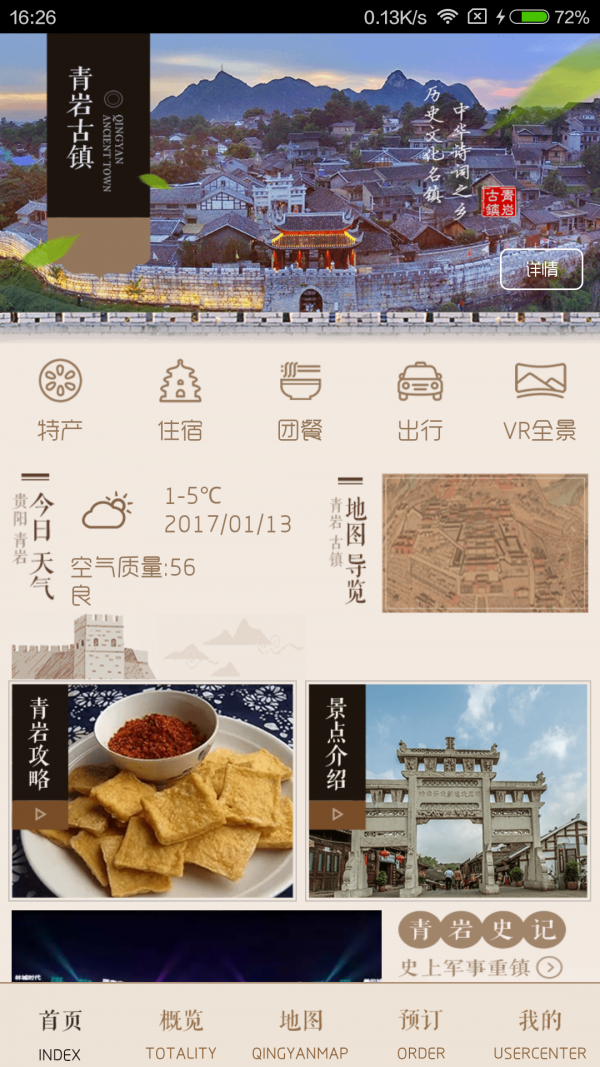The image size is (600, 1067).
Task: Launch the VR全景 panorama view
Action: click(x=540, y=400)
